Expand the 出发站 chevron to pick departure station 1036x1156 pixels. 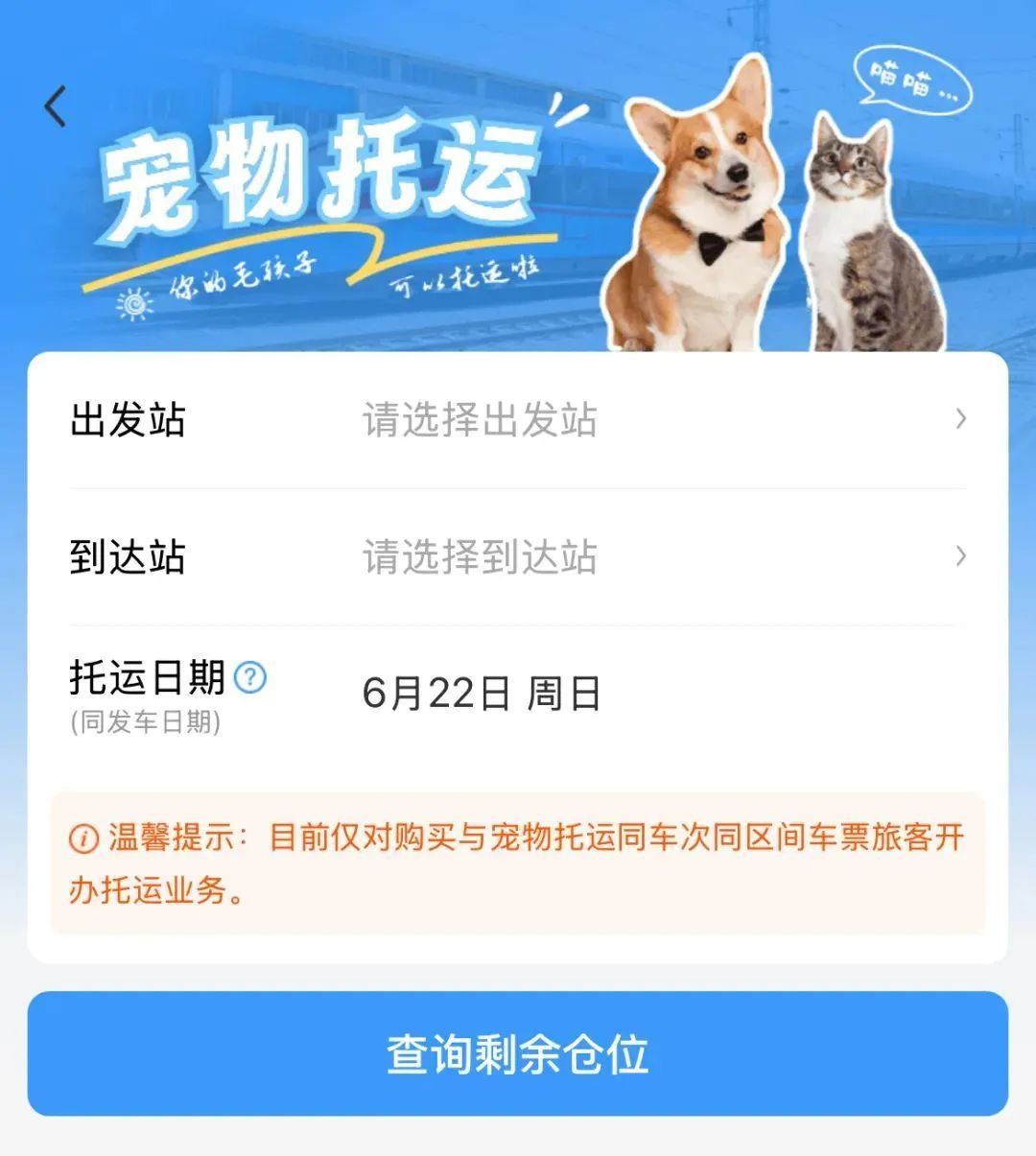[x=959, y=418]
